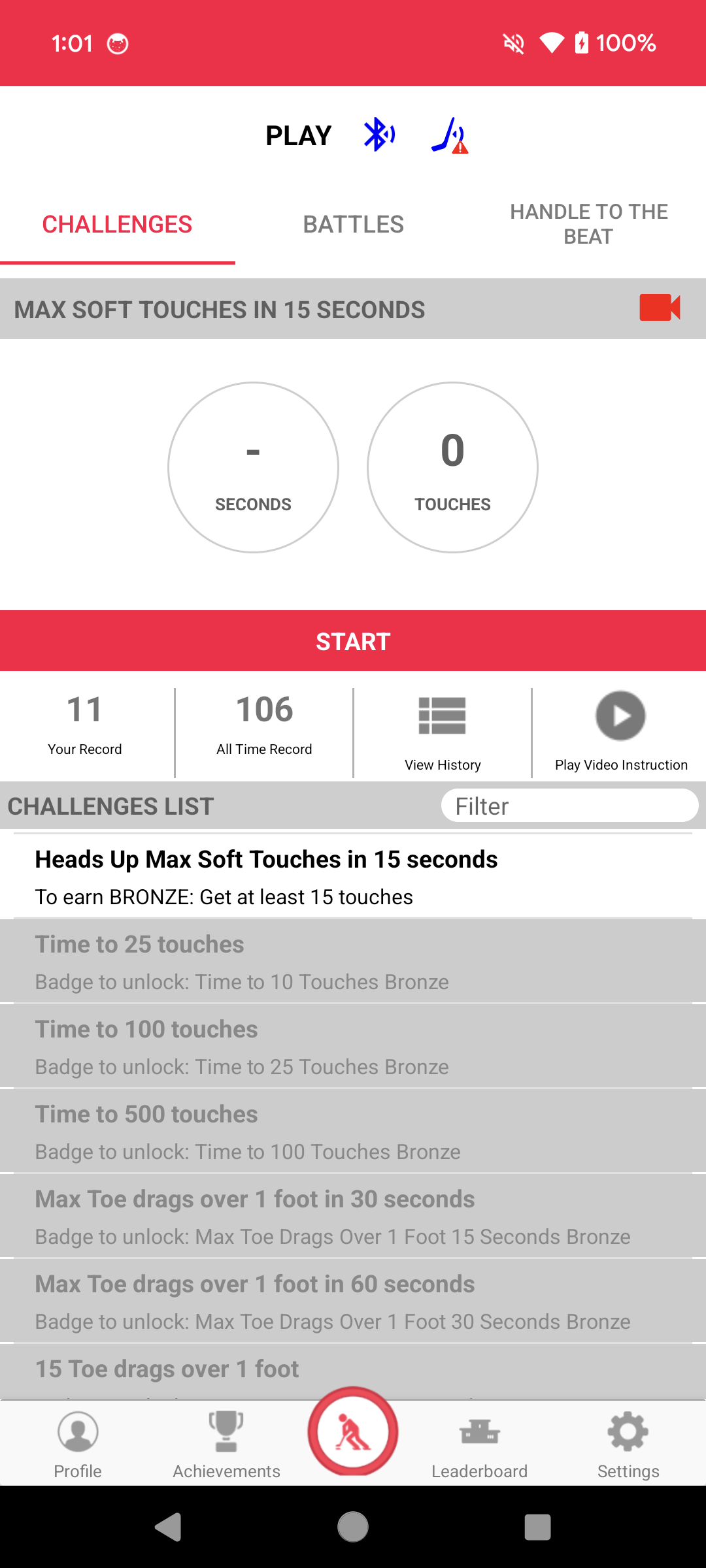
Task: Tap the challenges Filter field
Action: pyautogui.click(x=569, y=806)
